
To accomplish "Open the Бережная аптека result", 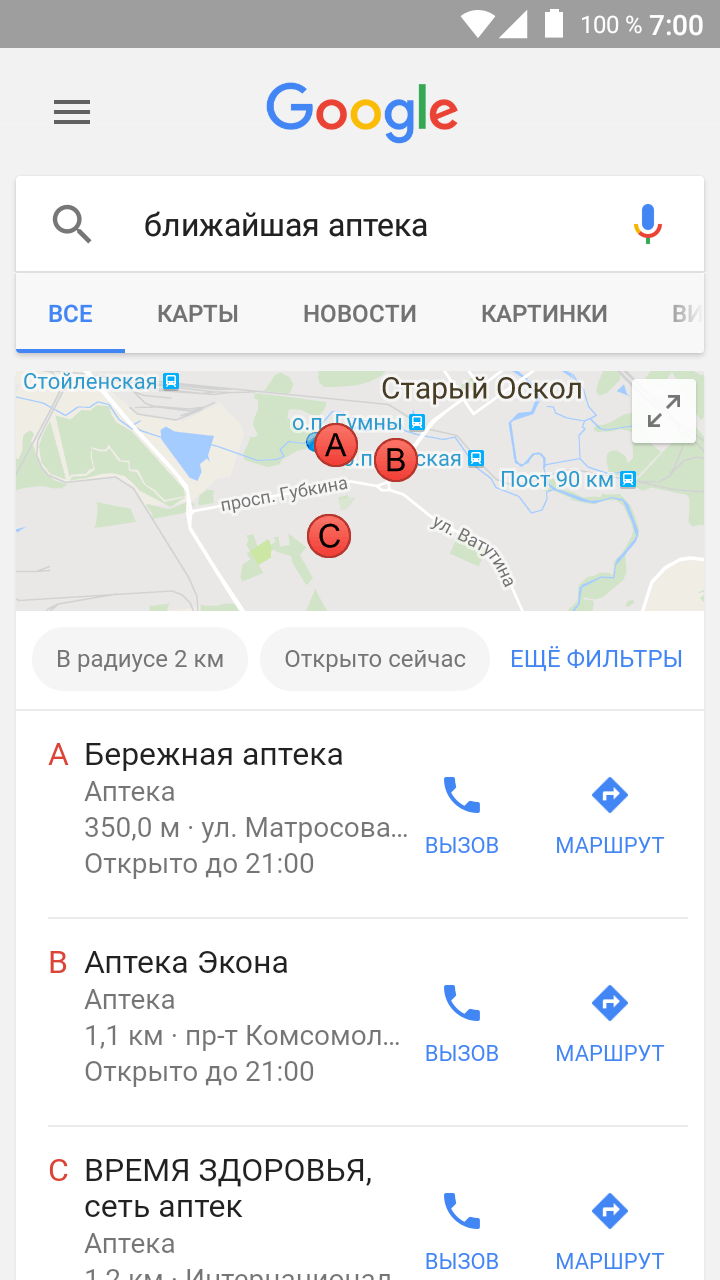I will 214,754.
